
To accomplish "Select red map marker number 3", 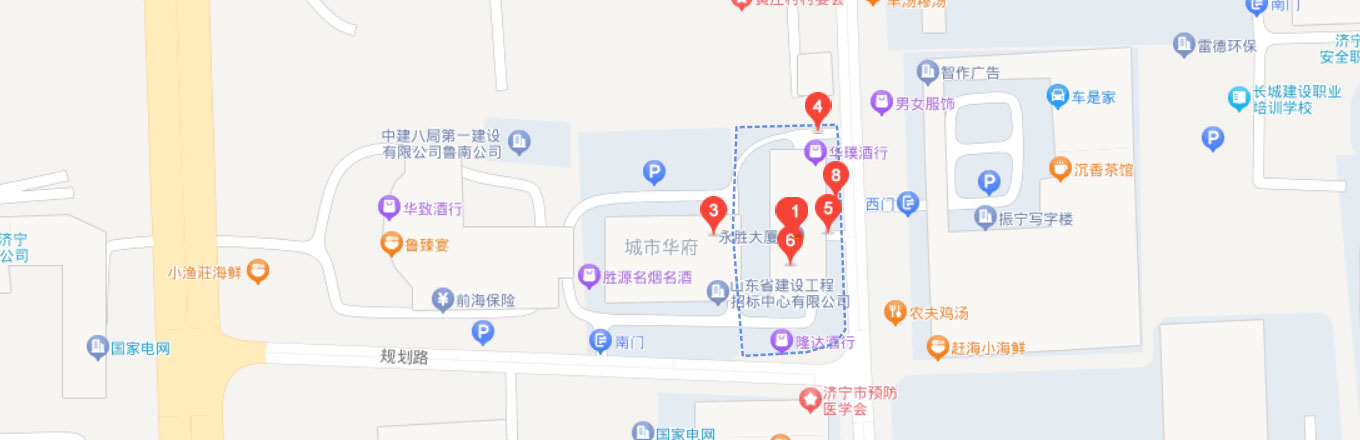I will point(712,212).
